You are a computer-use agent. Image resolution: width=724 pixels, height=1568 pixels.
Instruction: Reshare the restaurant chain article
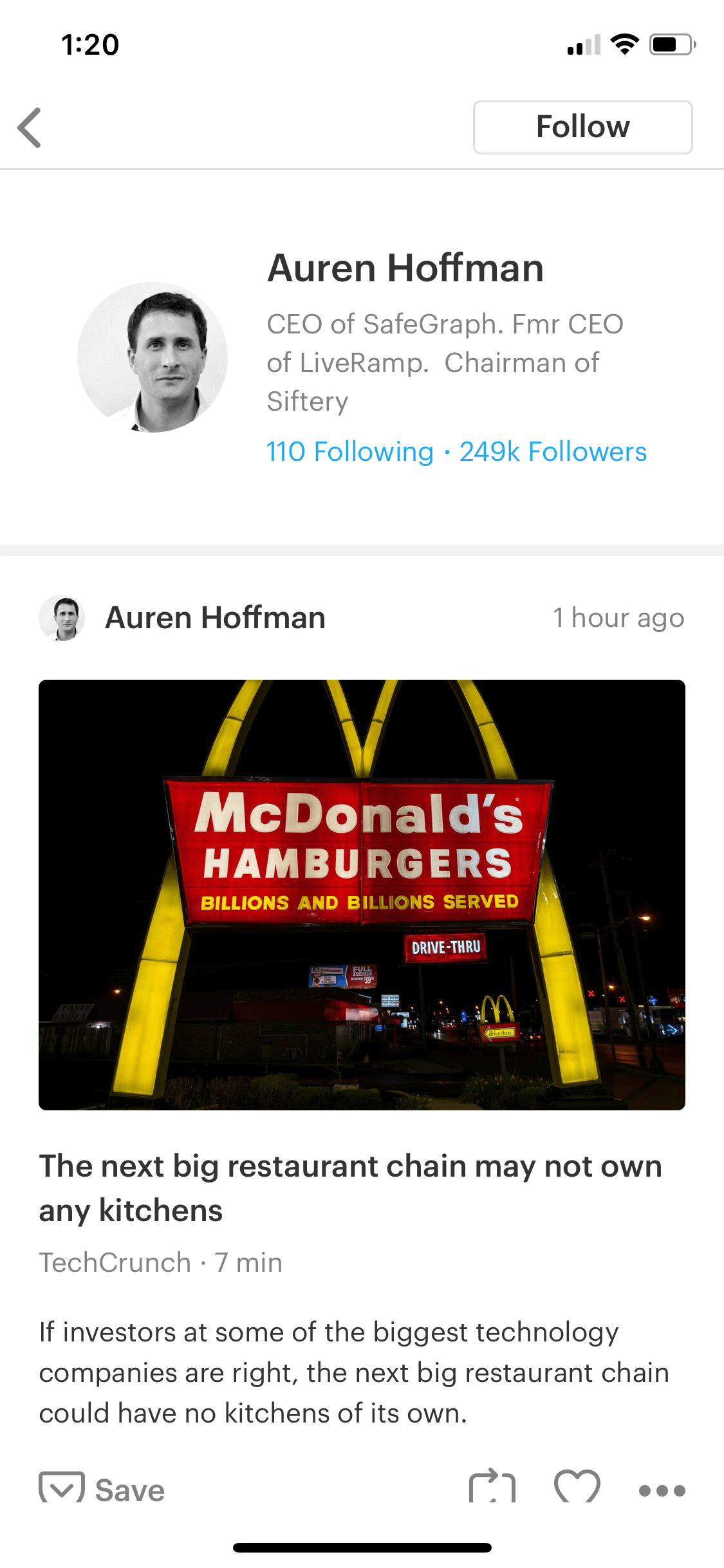click(492, 1487)
